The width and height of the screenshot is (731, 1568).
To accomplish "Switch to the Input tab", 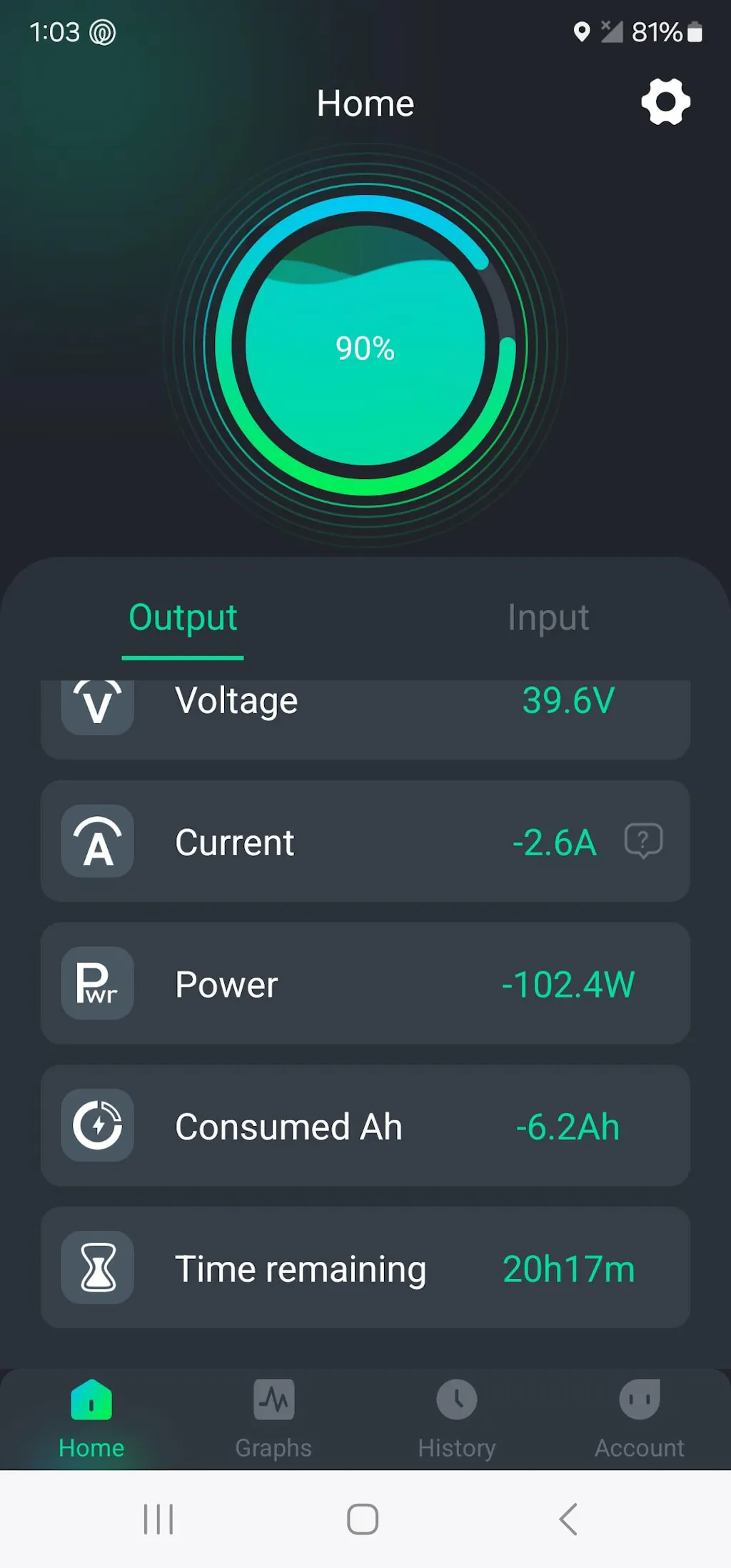I will [x=548, y=618].
